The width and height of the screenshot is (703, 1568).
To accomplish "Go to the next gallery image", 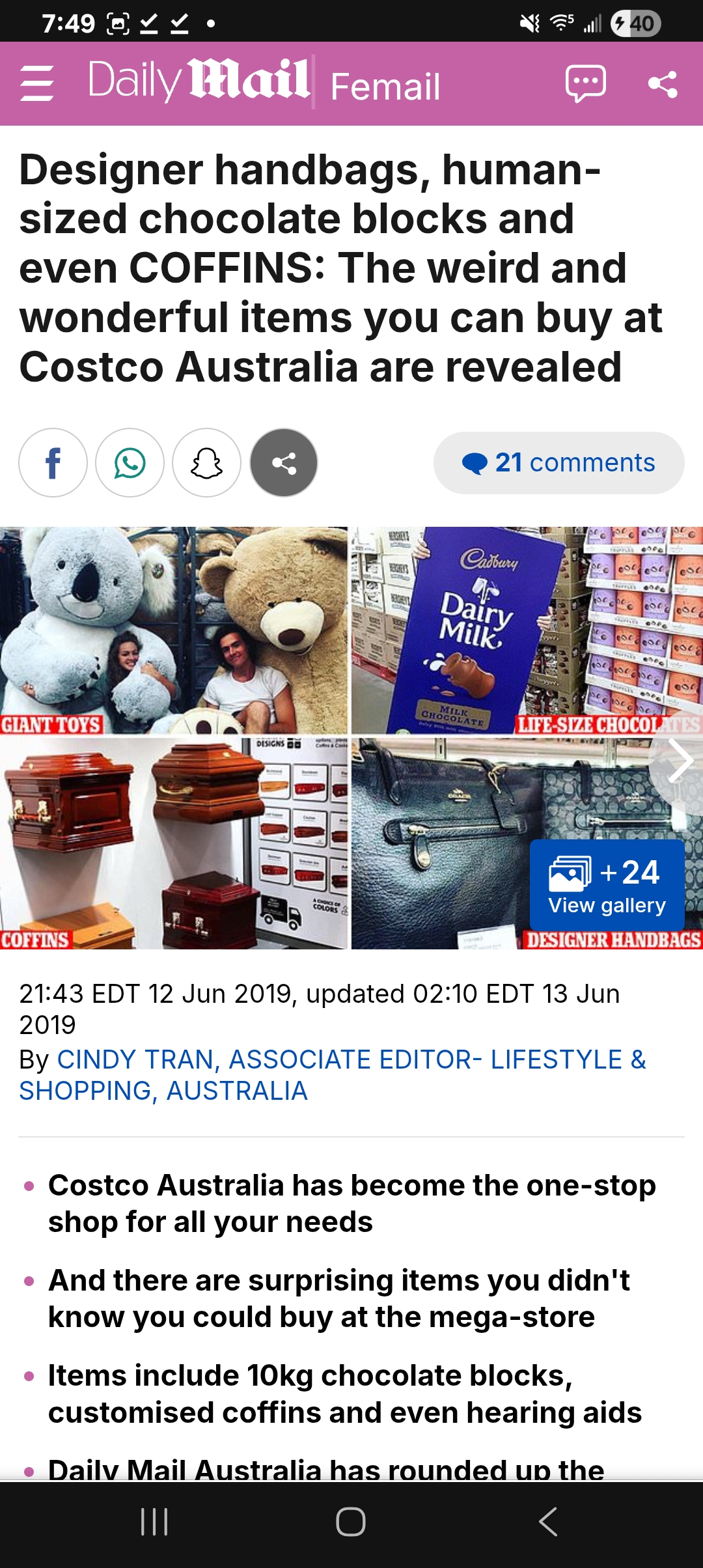I will click(678, 762).
